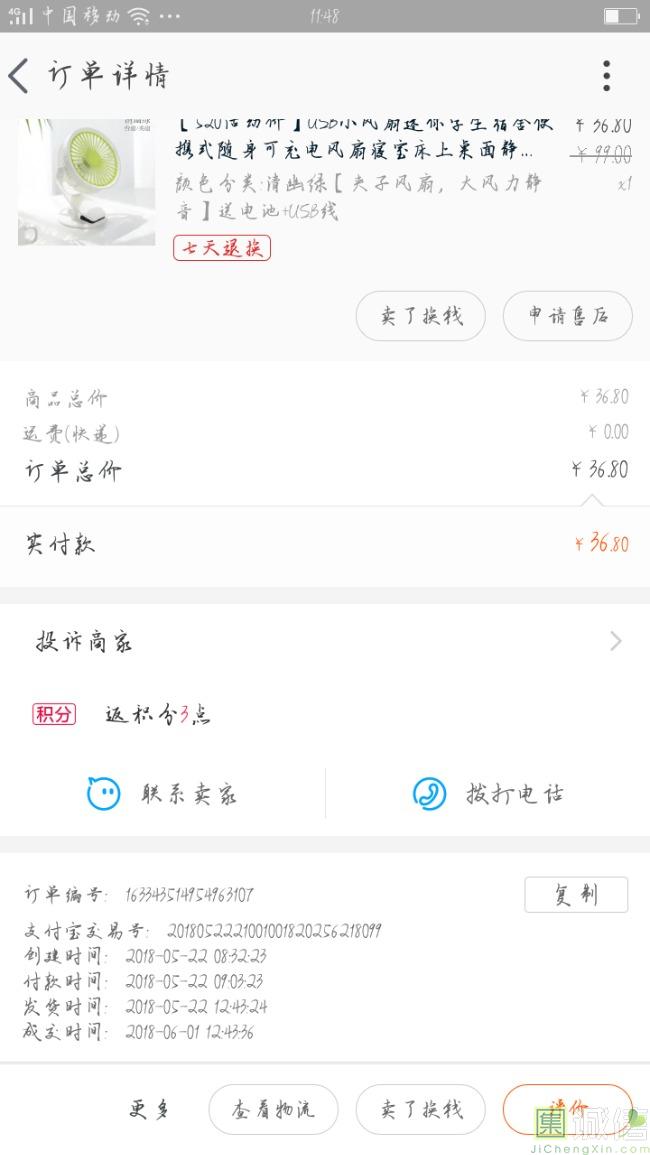
Task: Open 更多 in the bottom bar
Action: click(150, 1109)
